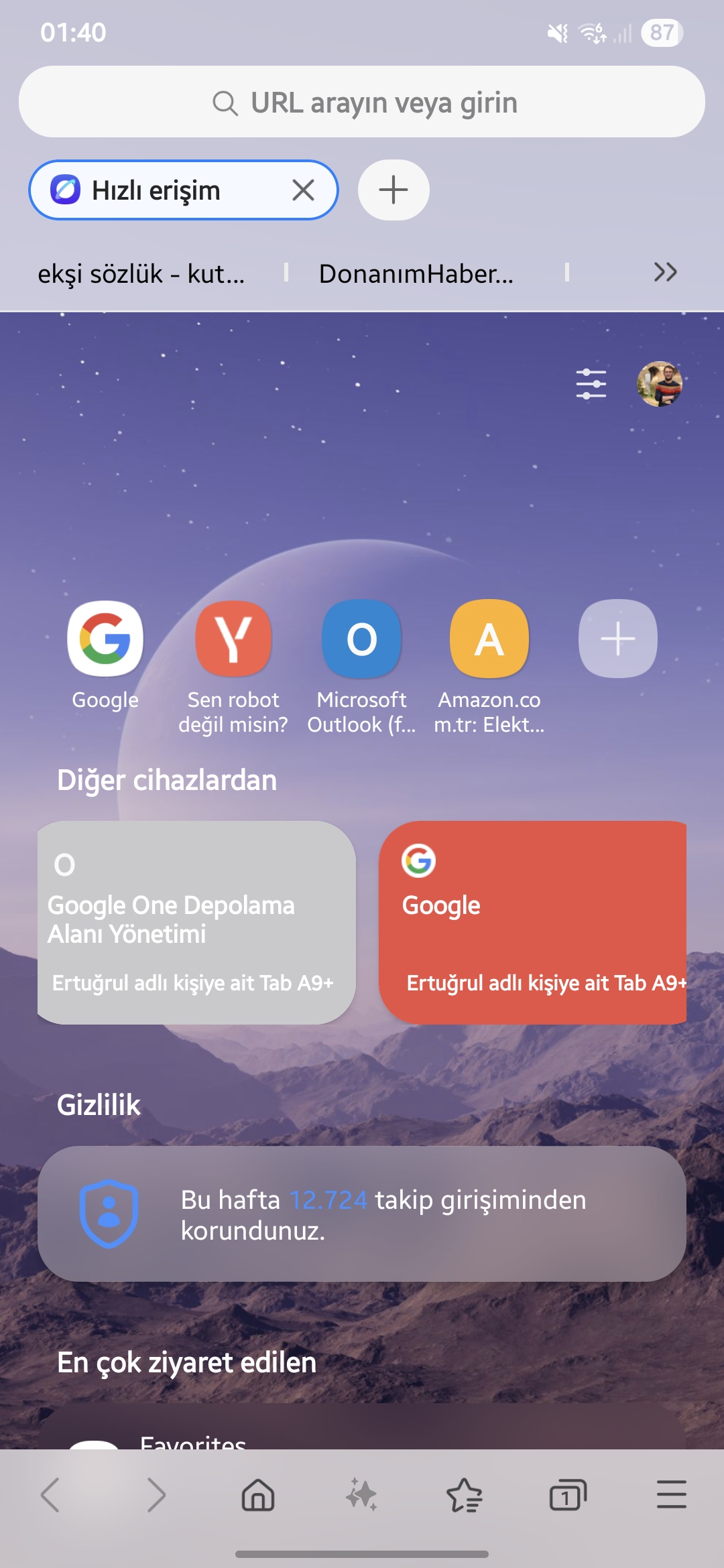Open the red Google card from Tab A9+
724x1568 pixels.
(x=533, y=923)
